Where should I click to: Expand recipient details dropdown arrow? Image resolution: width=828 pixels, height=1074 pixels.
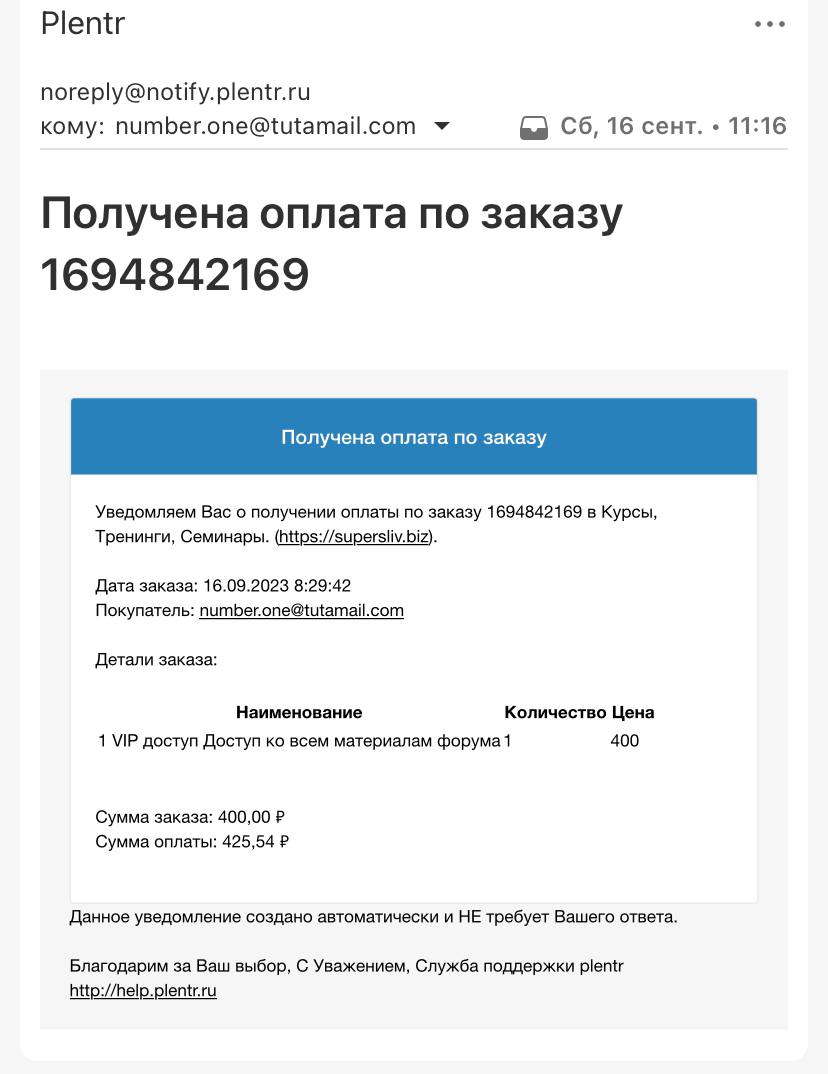point(442,126)
